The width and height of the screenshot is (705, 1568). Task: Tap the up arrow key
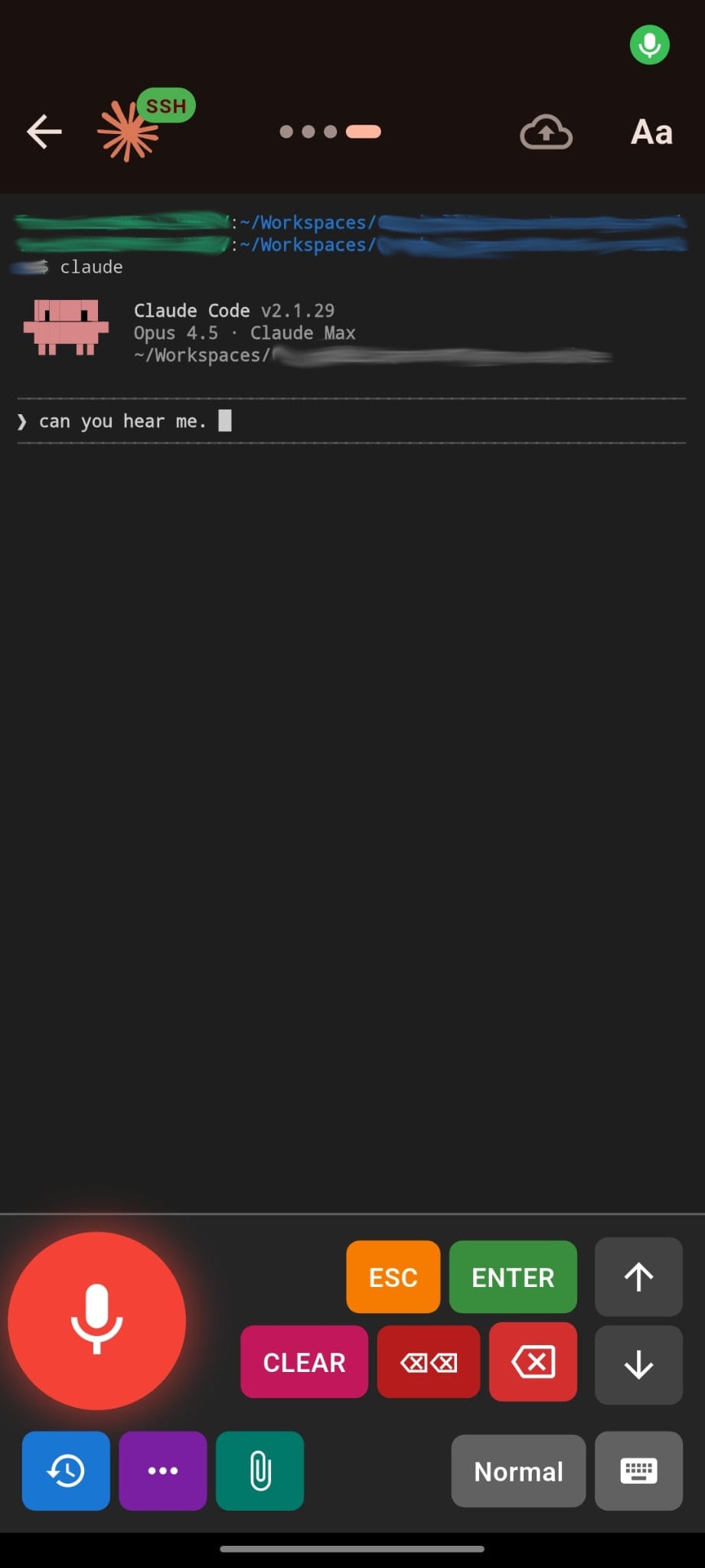point(638,1276)
